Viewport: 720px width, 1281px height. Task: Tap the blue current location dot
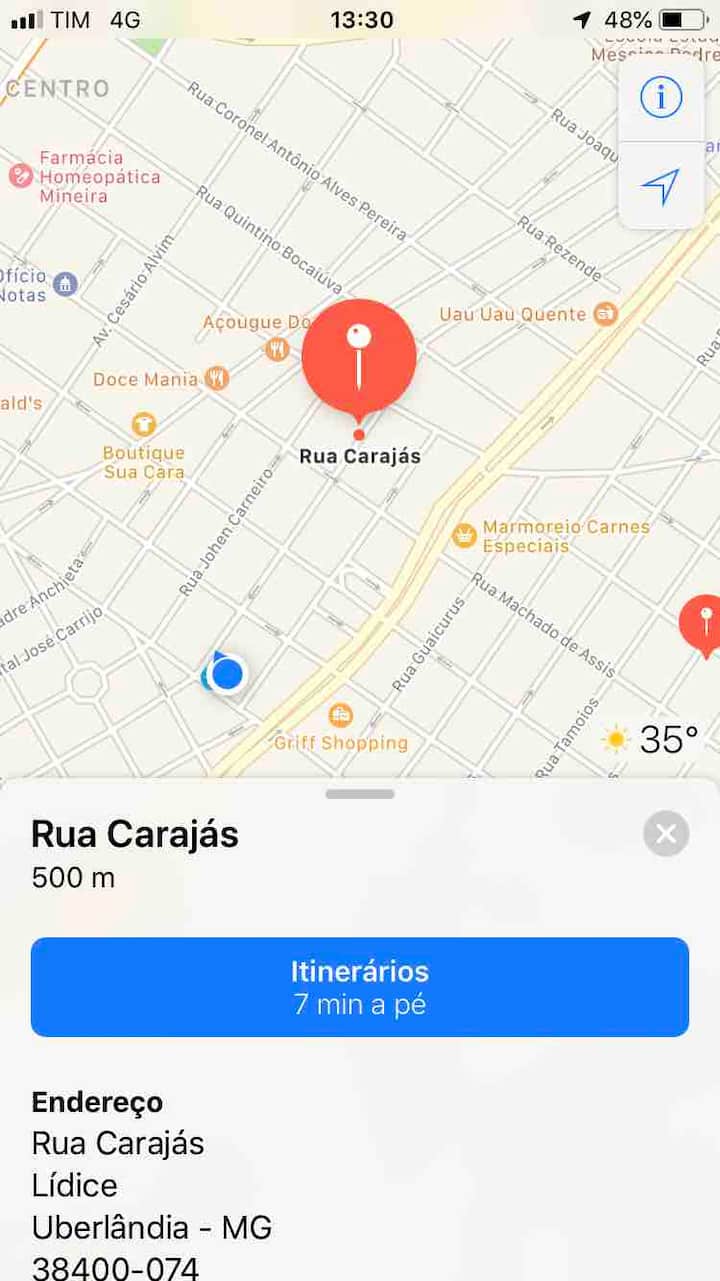tap(228, 674)
